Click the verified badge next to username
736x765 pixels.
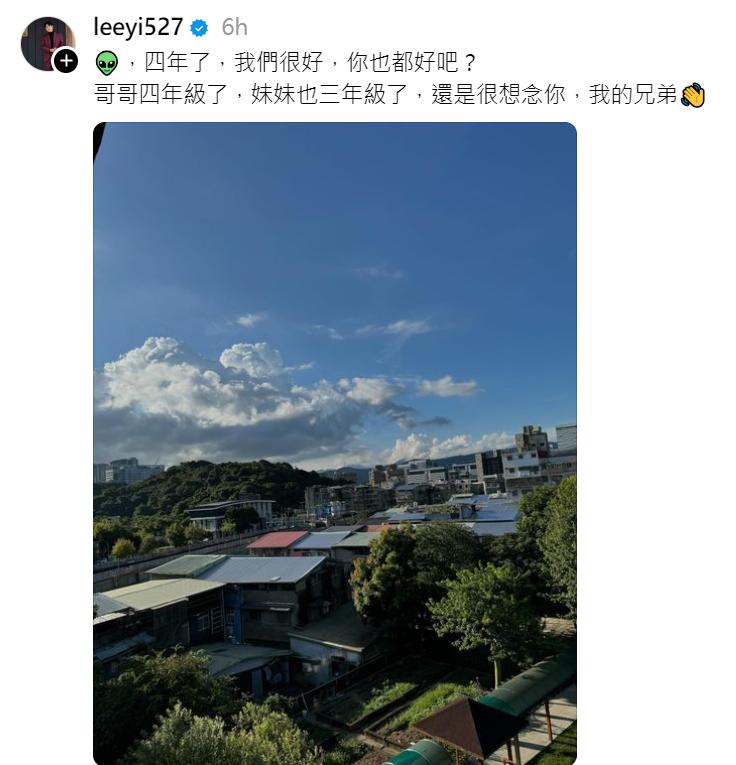click(199, 28)
